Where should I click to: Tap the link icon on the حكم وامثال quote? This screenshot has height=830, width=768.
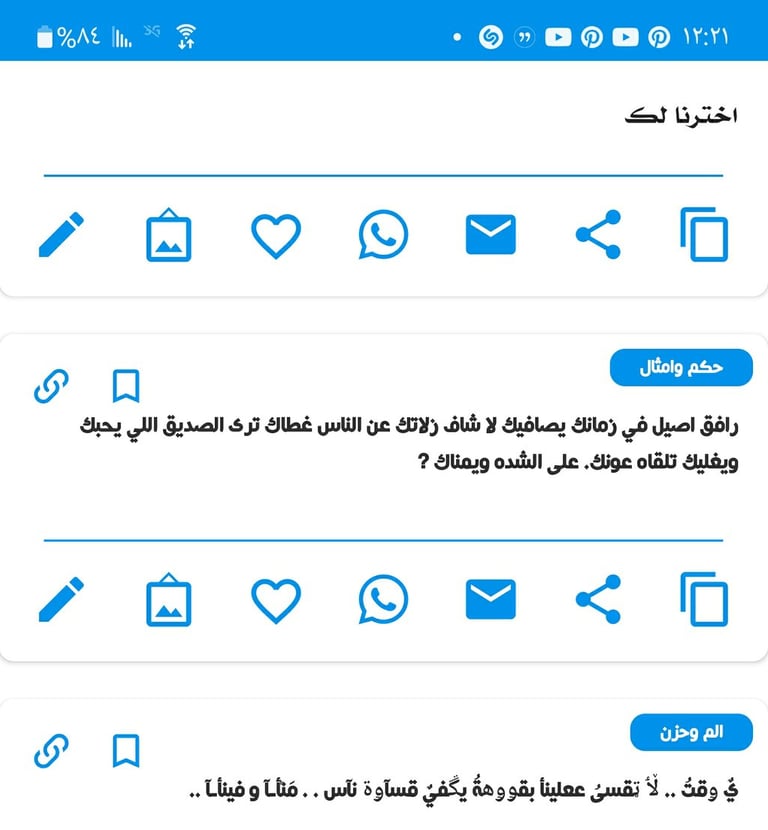[51, 385]
